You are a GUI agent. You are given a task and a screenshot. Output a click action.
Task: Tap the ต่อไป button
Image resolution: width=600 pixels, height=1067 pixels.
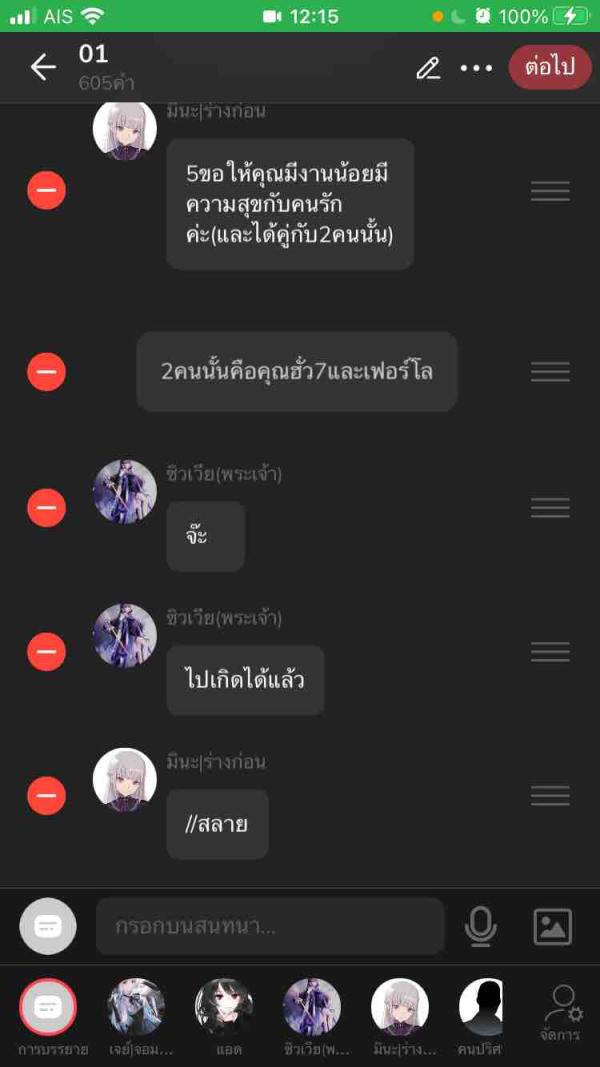tap(550, 67)
